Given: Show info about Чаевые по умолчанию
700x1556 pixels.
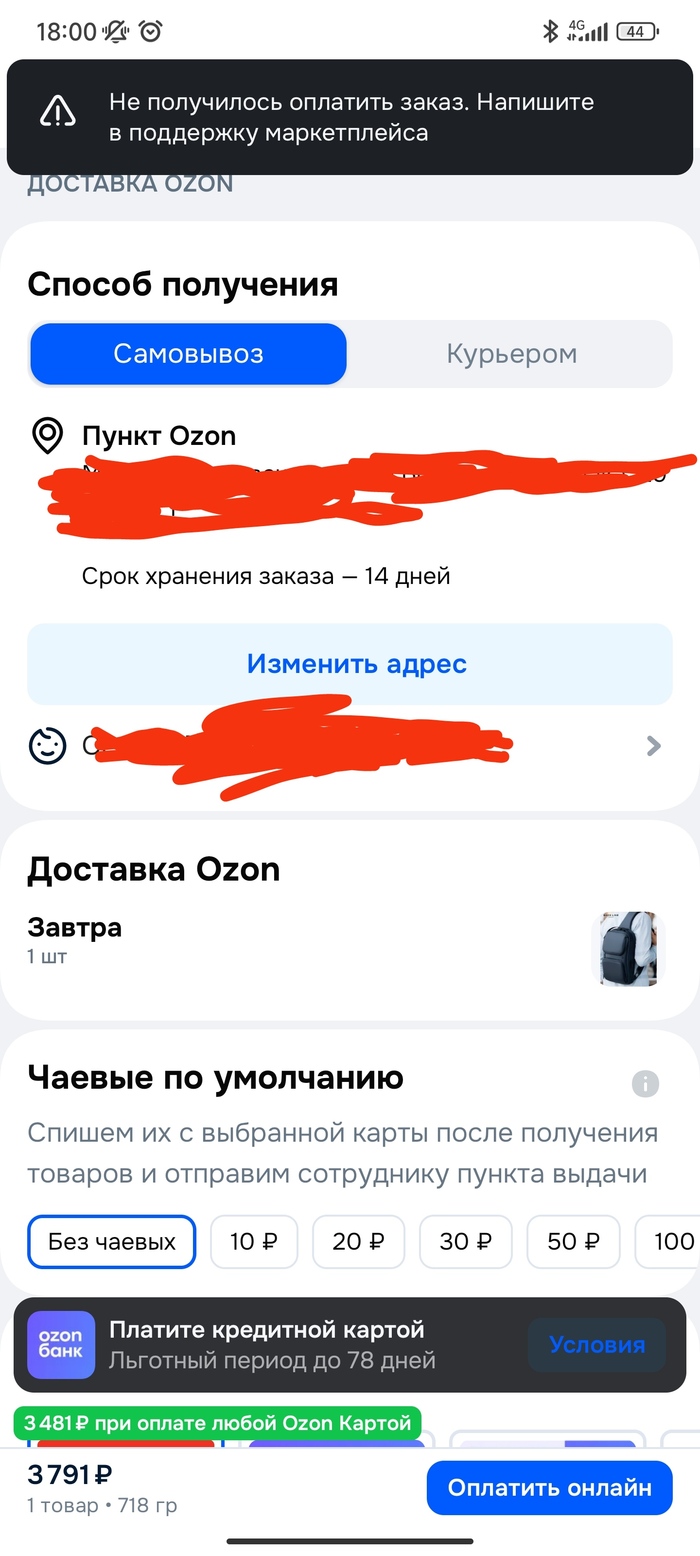Looking at the screenshot, I should (645, 1083).
